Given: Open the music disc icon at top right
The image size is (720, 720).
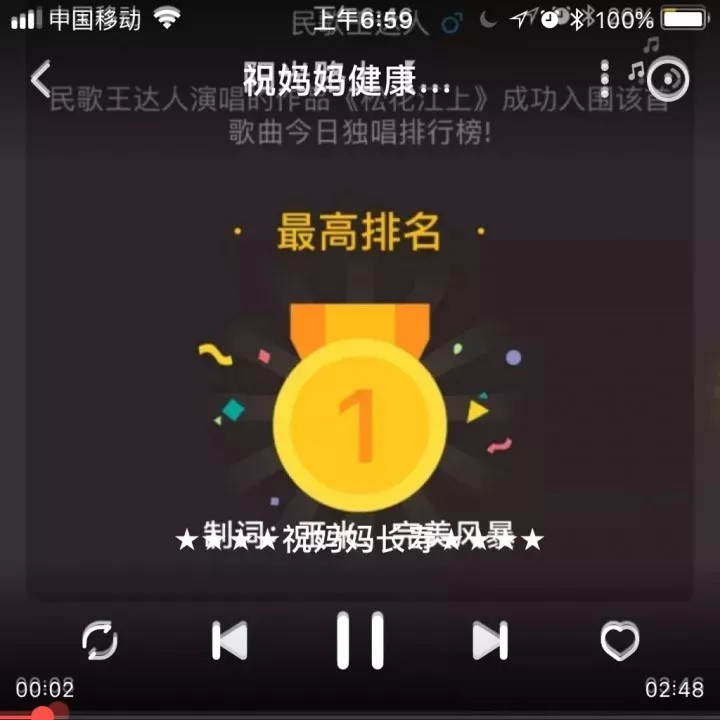Looking at the screenshot, I should [667, 80].
